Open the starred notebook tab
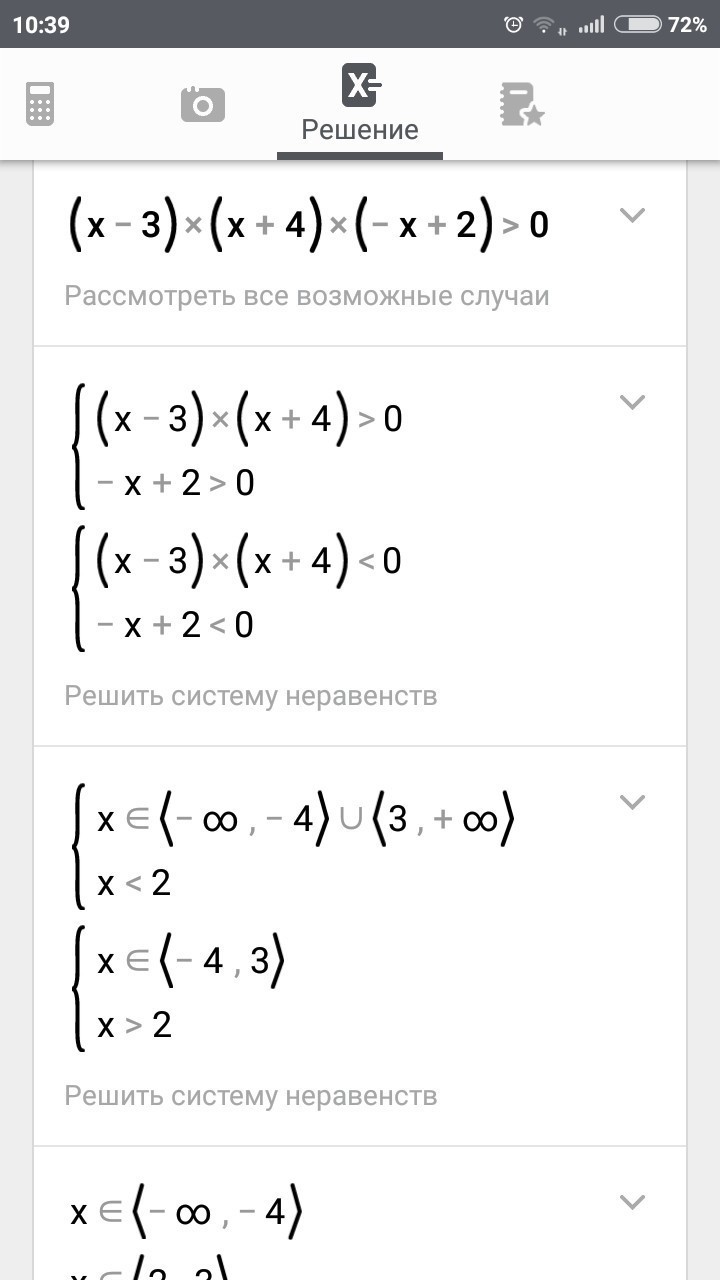720x1280 pixels. 521,104
